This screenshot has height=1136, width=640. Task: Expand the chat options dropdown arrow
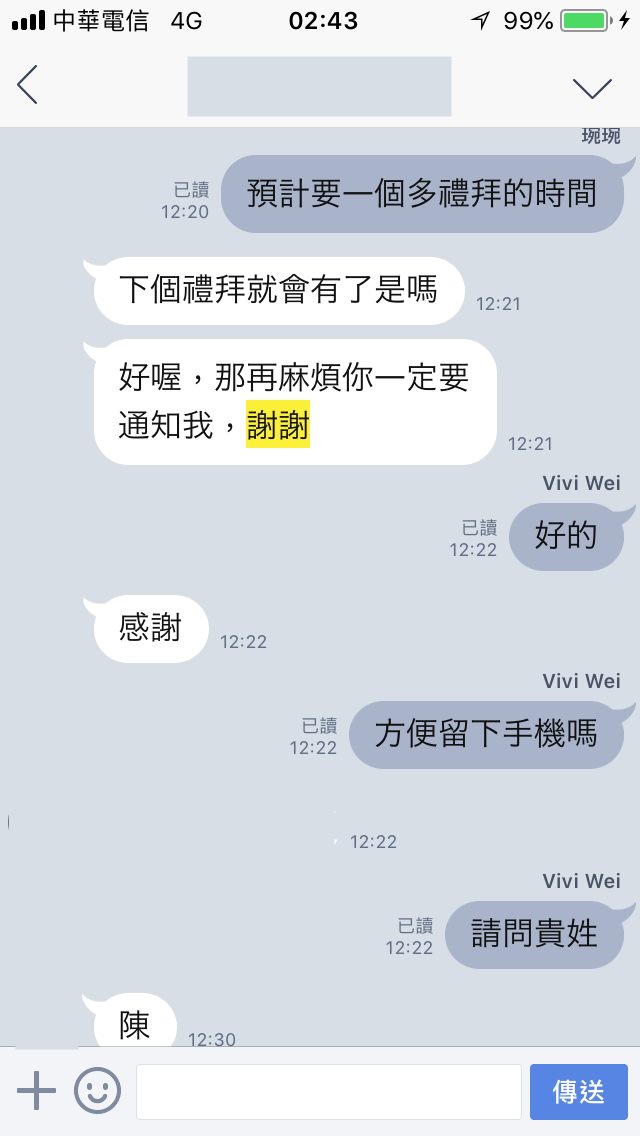(x=592, y=88)
